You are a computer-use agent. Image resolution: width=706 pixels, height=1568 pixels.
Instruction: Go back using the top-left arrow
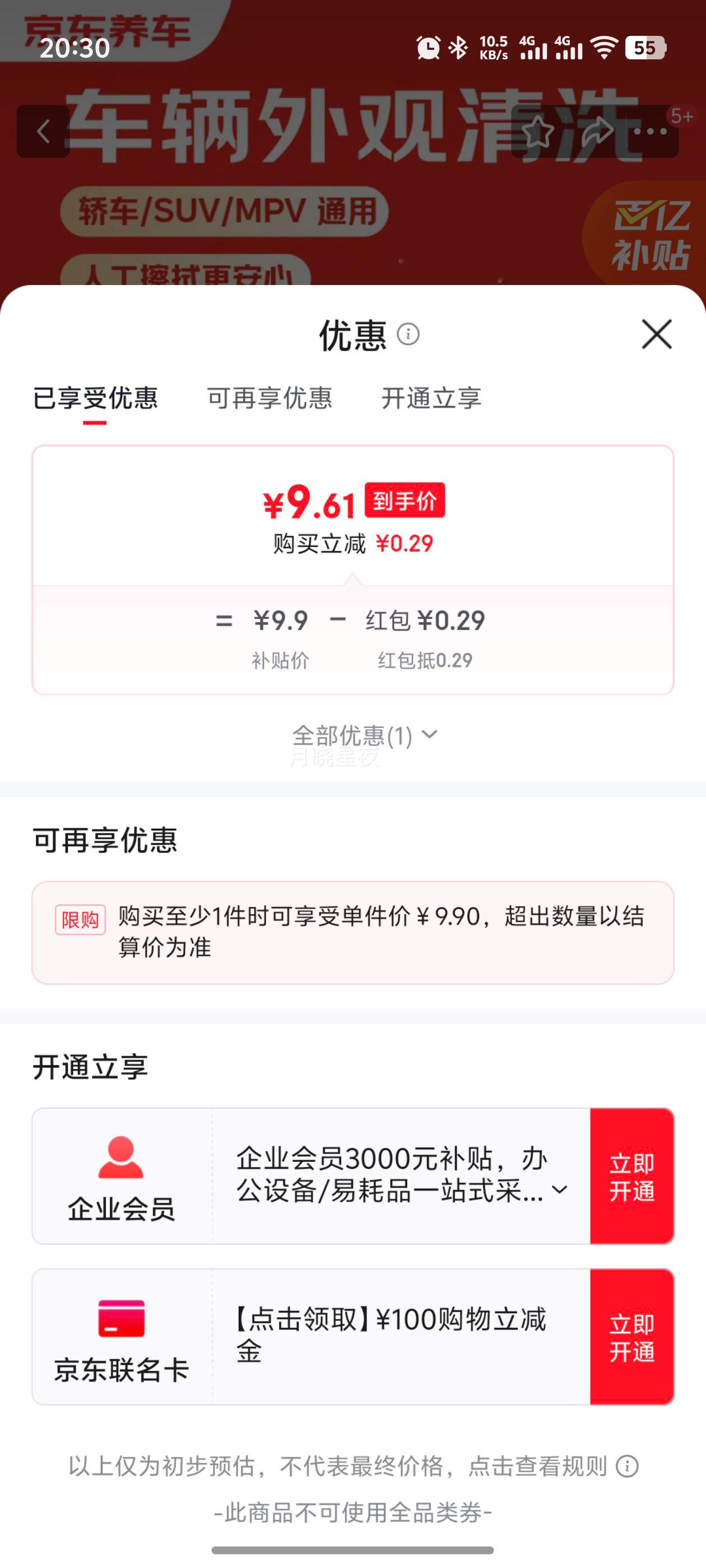(43, 132)
